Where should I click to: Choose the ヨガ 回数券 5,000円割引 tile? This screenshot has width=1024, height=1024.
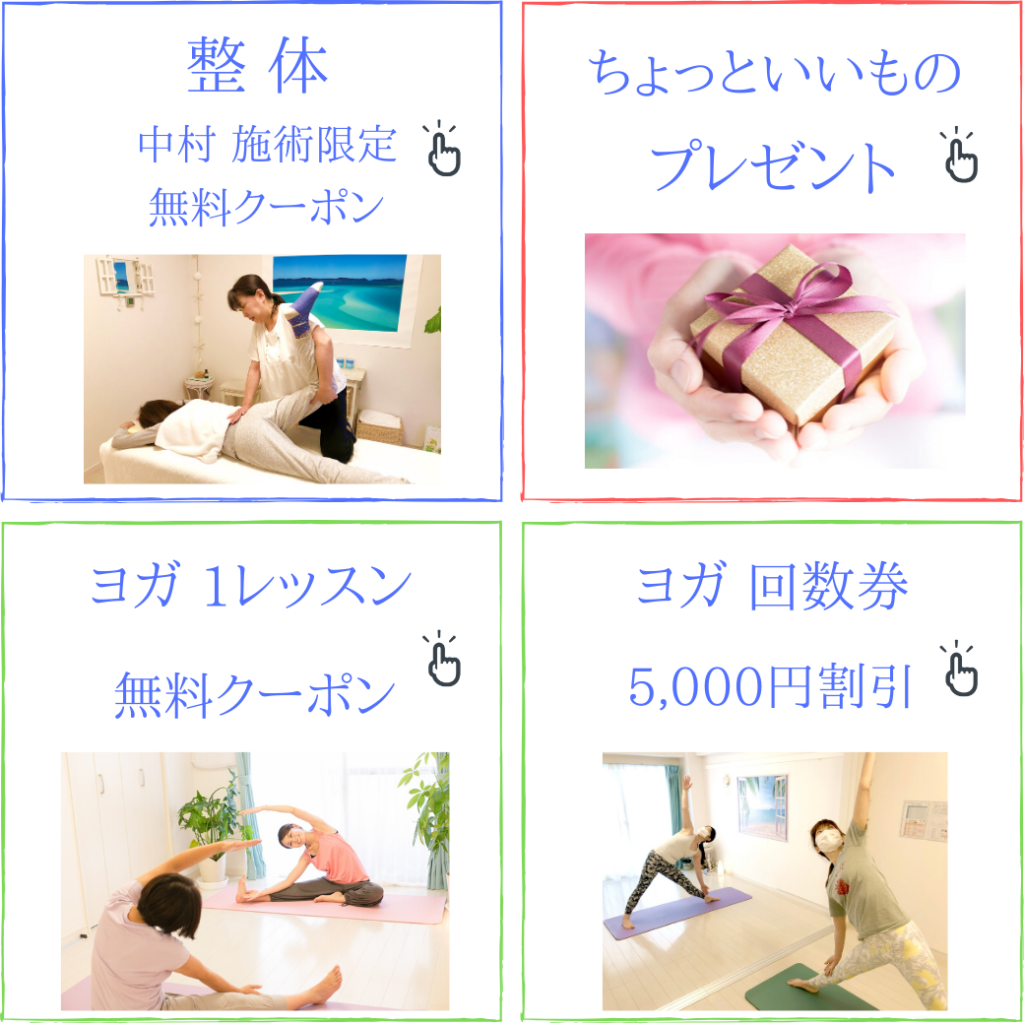pos(772,770)
